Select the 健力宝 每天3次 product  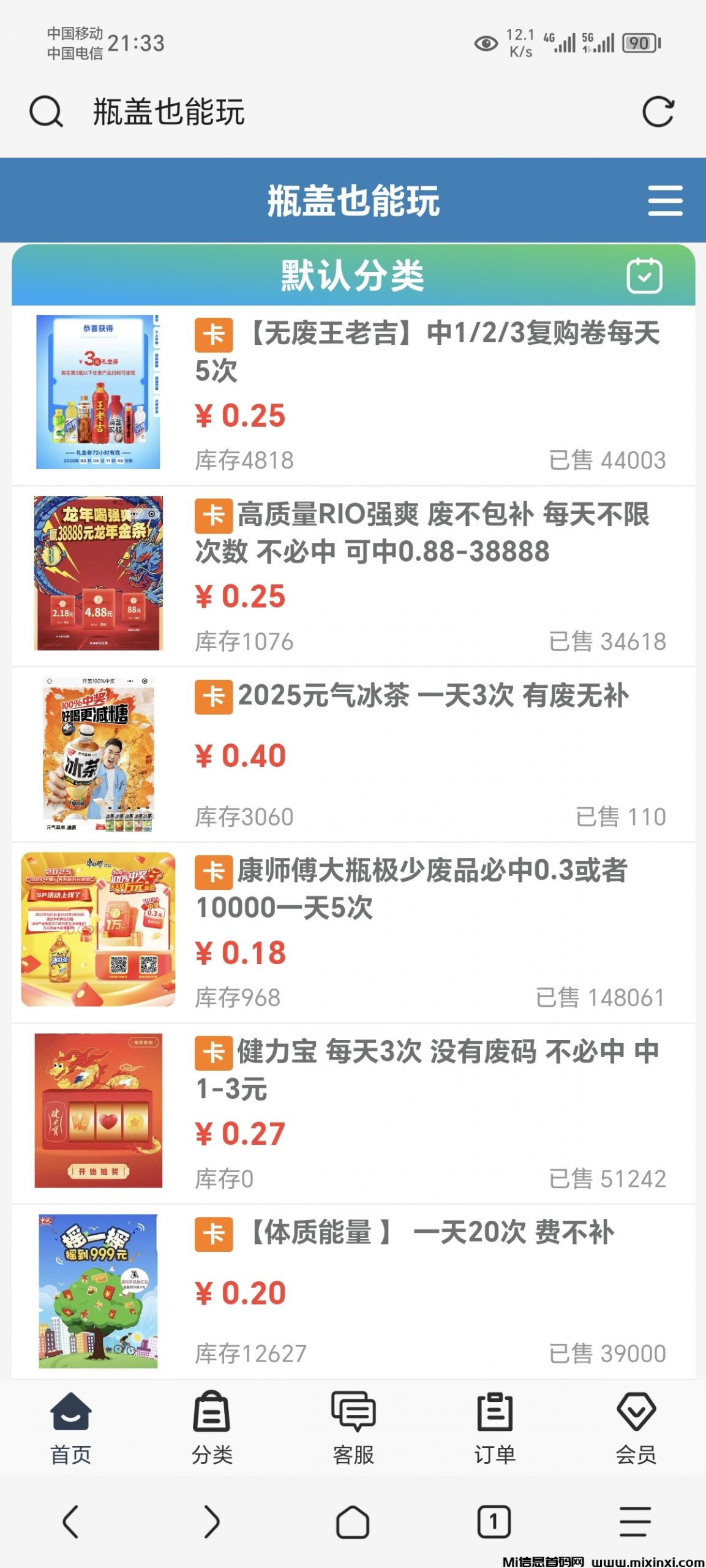point(426,1069)
